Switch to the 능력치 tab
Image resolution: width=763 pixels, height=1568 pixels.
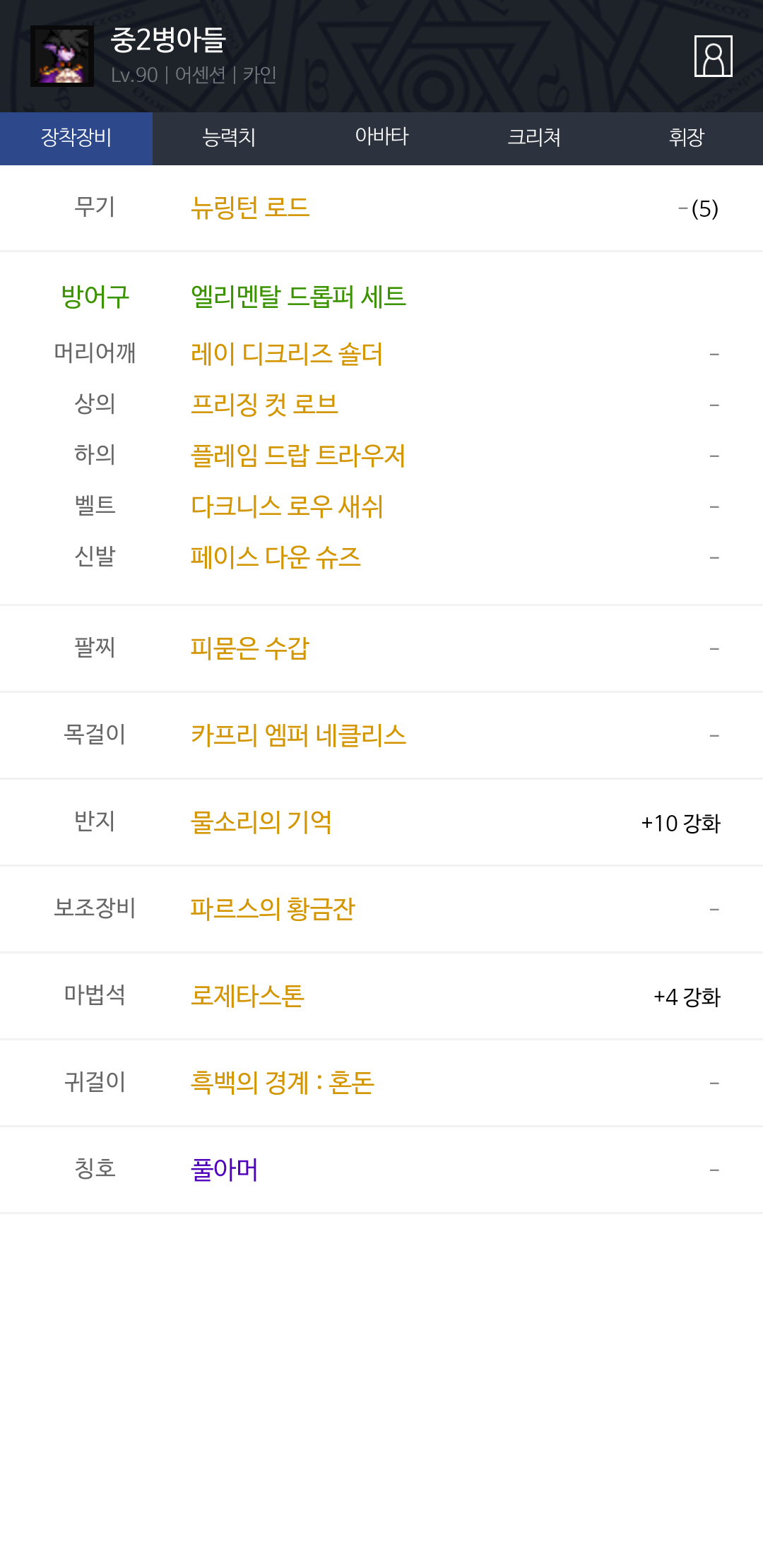229,138
